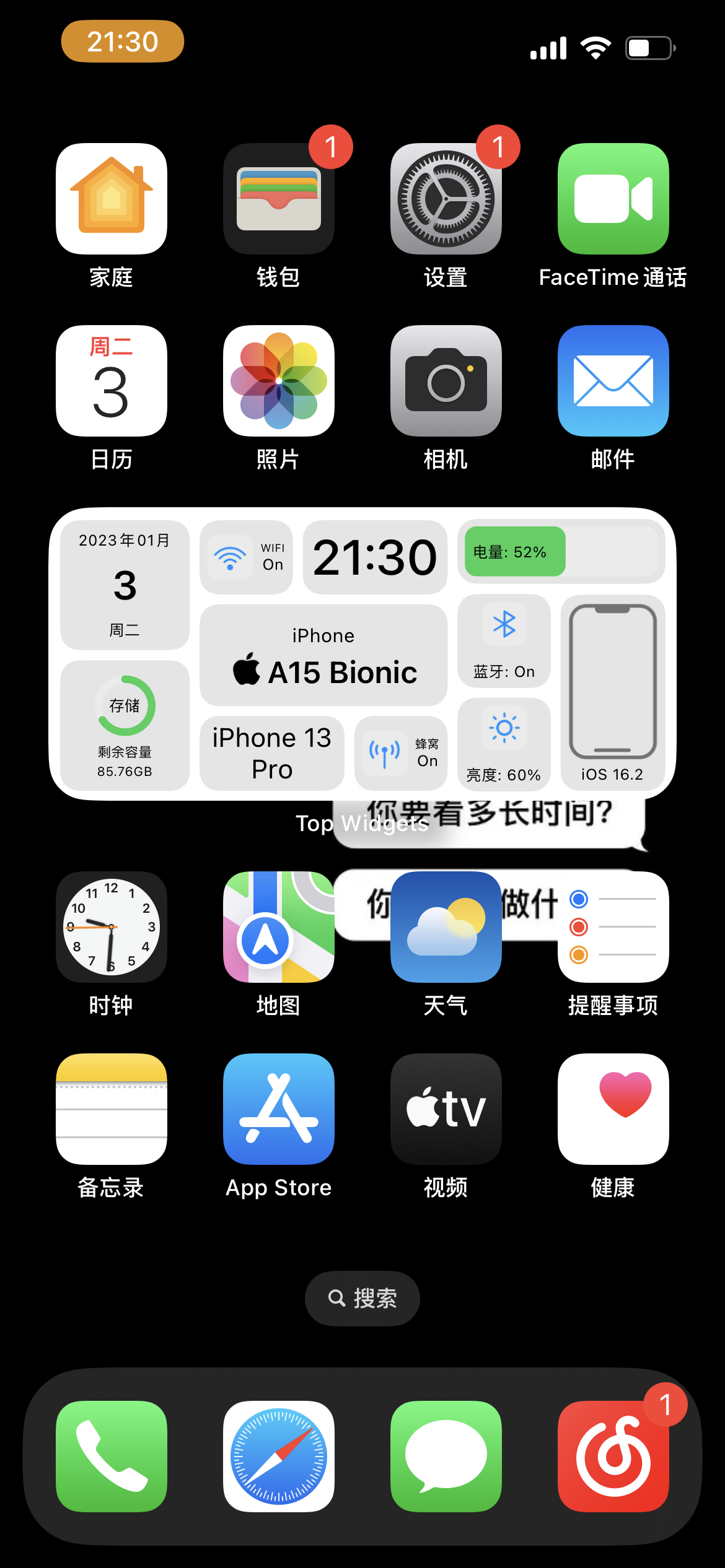Open the 健康 Health app
The image size is (725, 1568).
pyautogui.click(x=613, y=1109)
